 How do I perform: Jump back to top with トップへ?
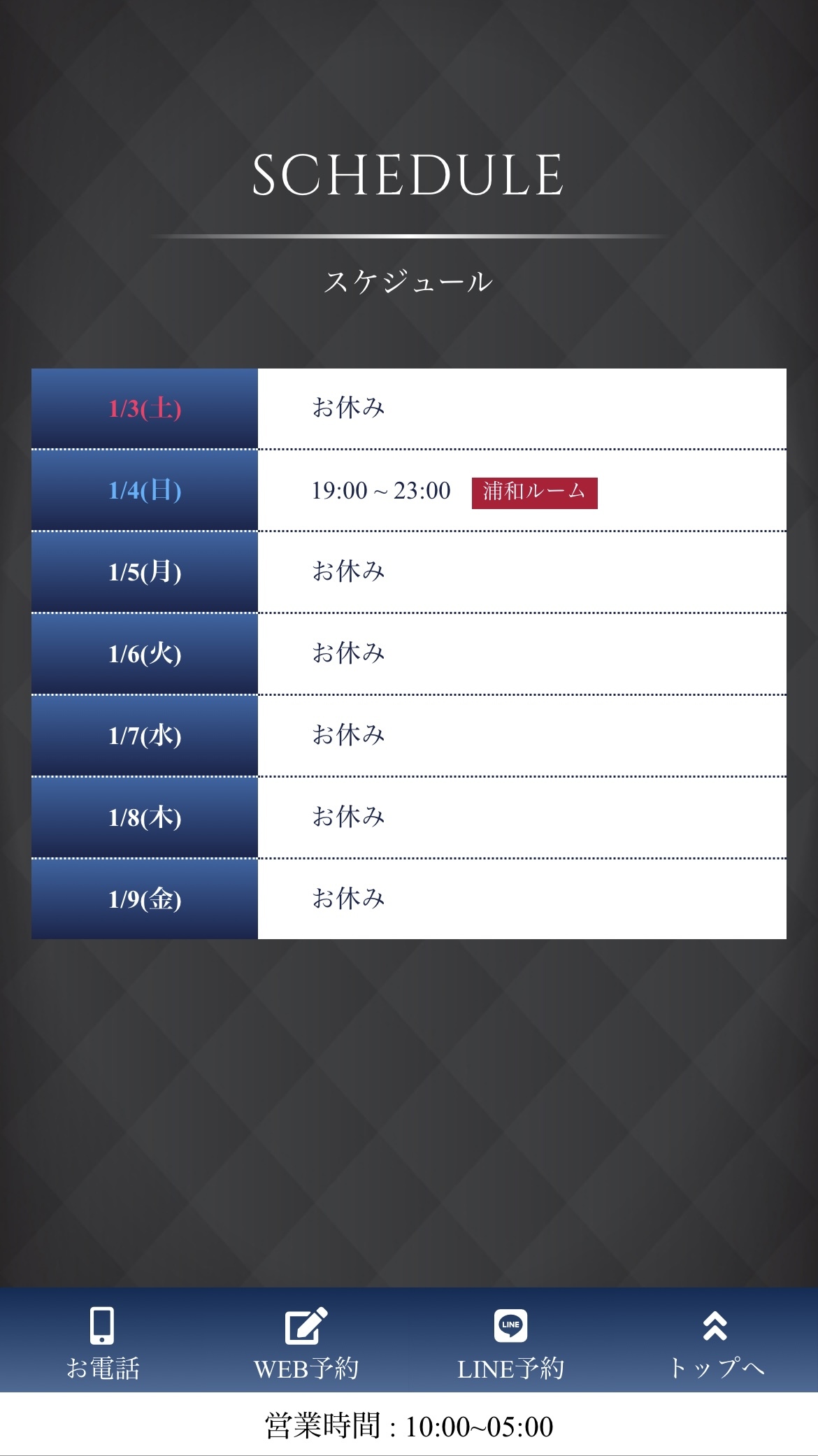tap(715, 1343)
